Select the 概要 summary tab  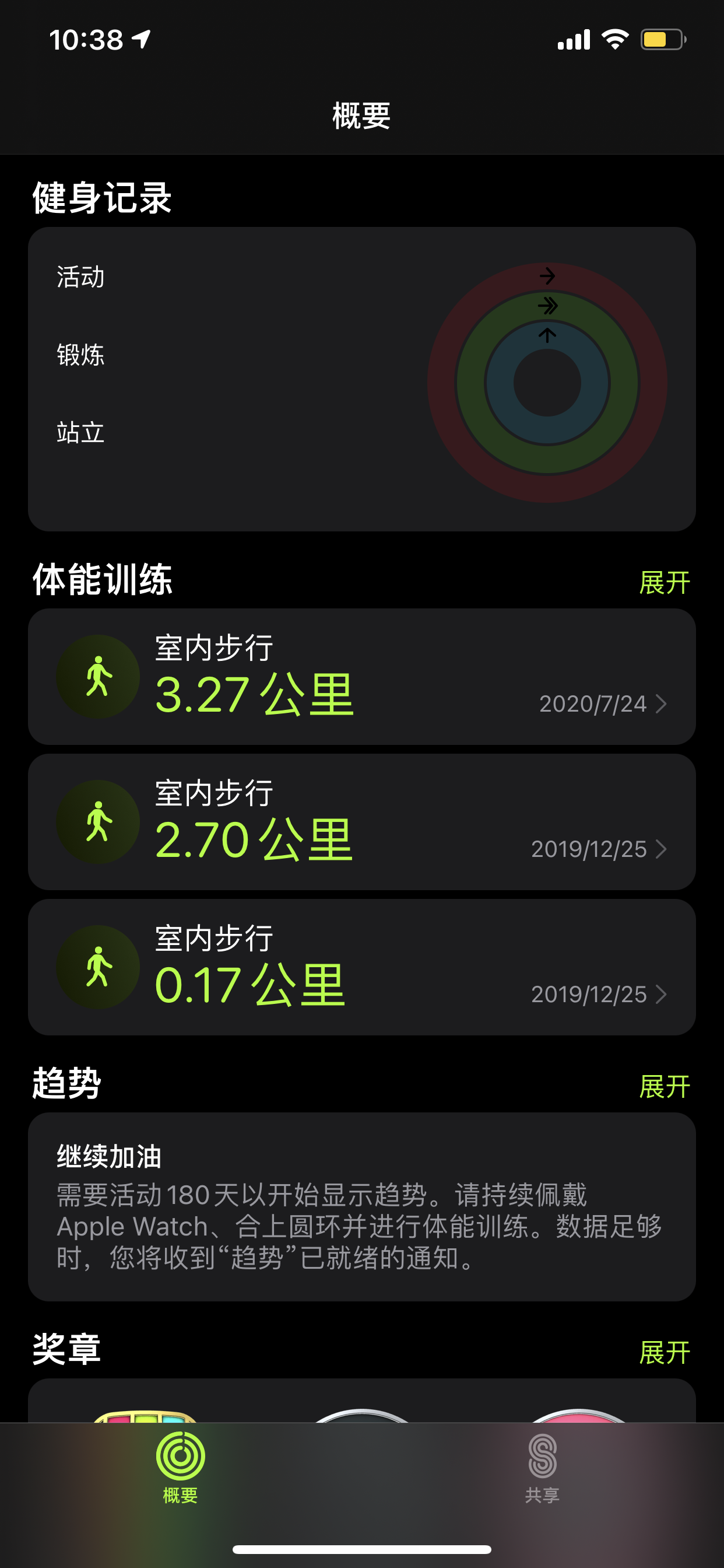(x=181, y=1468)
